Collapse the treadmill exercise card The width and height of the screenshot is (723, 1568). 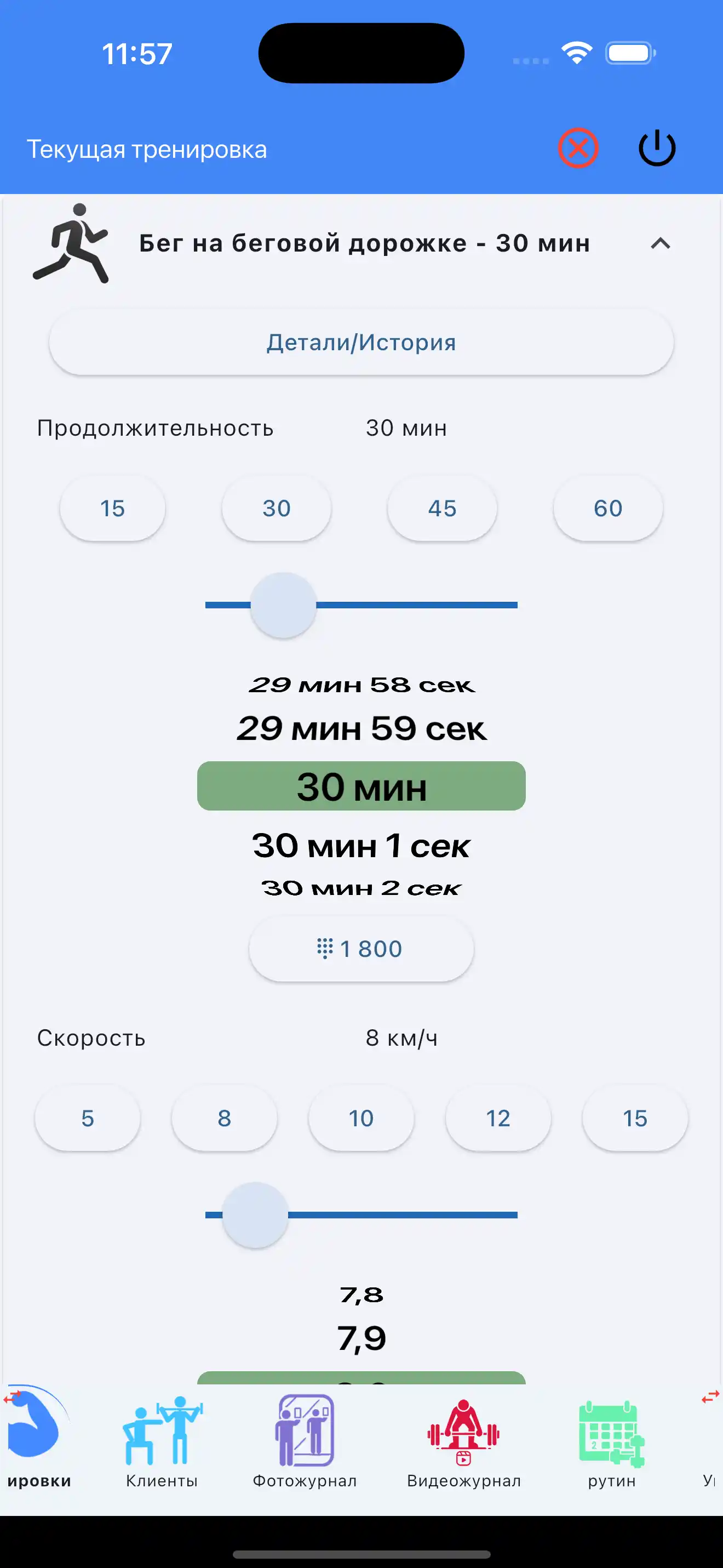(x=662, y=243)
